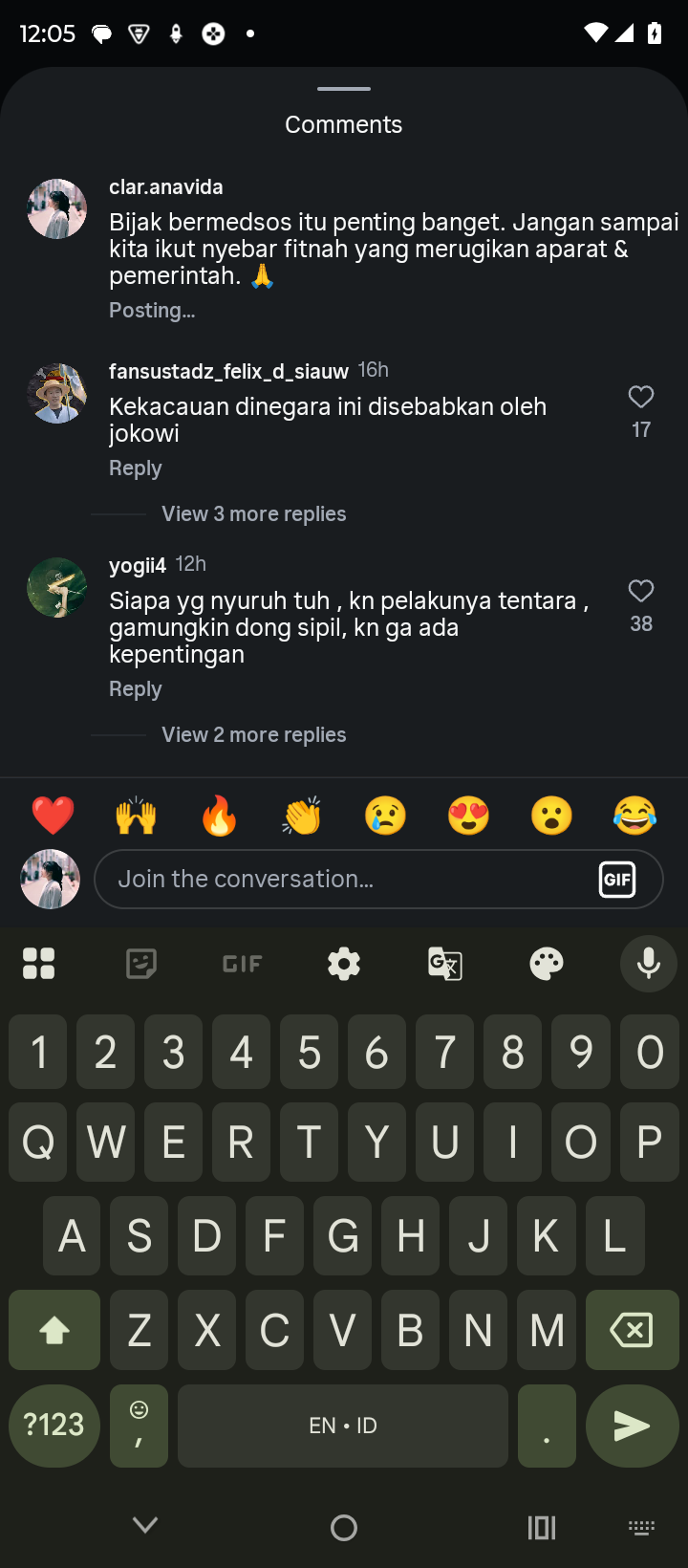Expand View 3 more replies
The width and height of the screenshot is (688, 1568).
click(x=253, y=514)
